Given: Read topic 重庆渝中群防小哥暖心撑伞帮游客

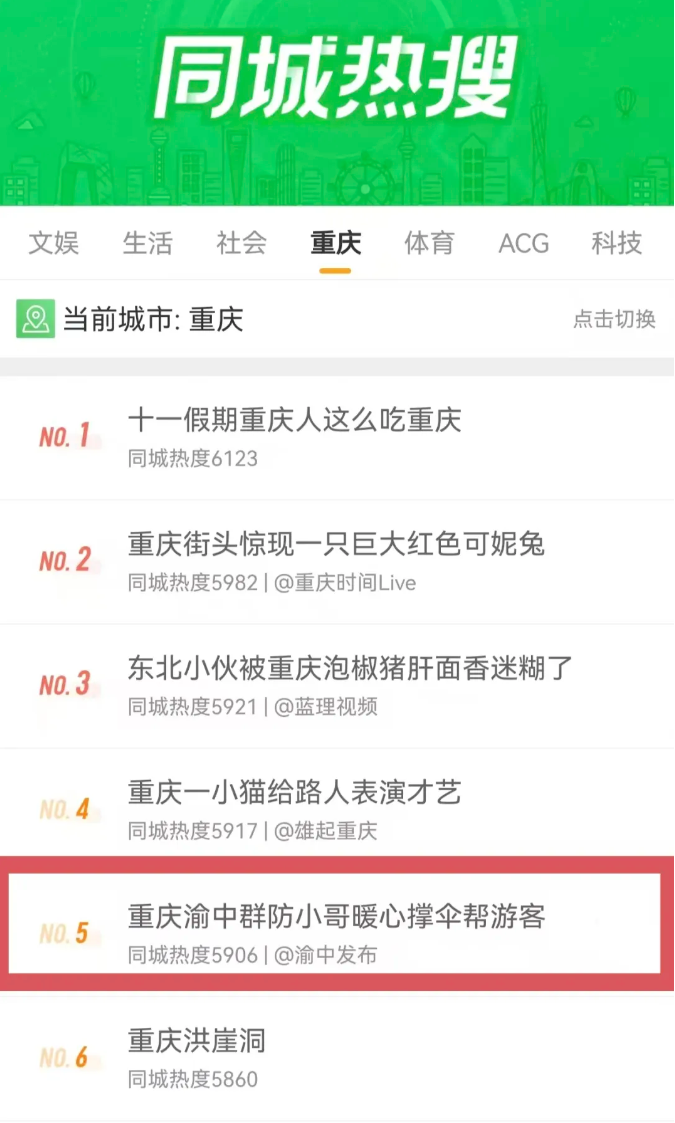Looking at the screenshot, I should pyautogui.click(x=336, y=917).
